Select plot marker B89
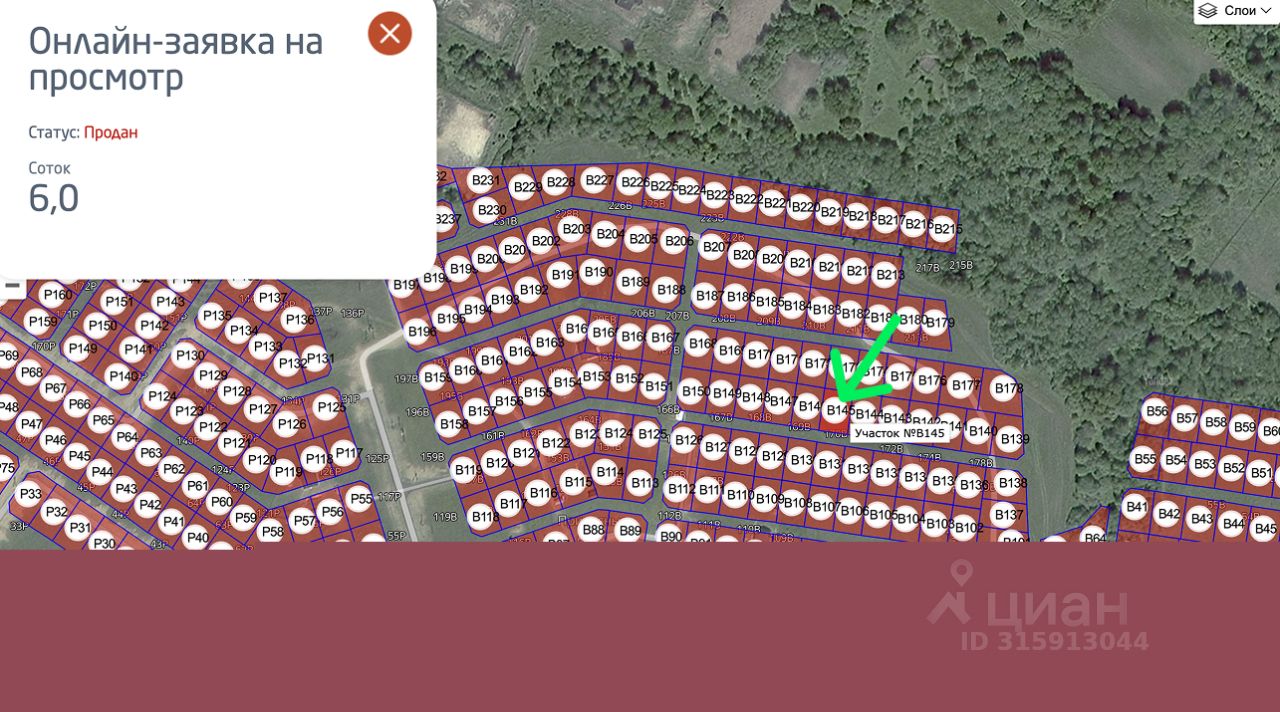 pos(628,530)
